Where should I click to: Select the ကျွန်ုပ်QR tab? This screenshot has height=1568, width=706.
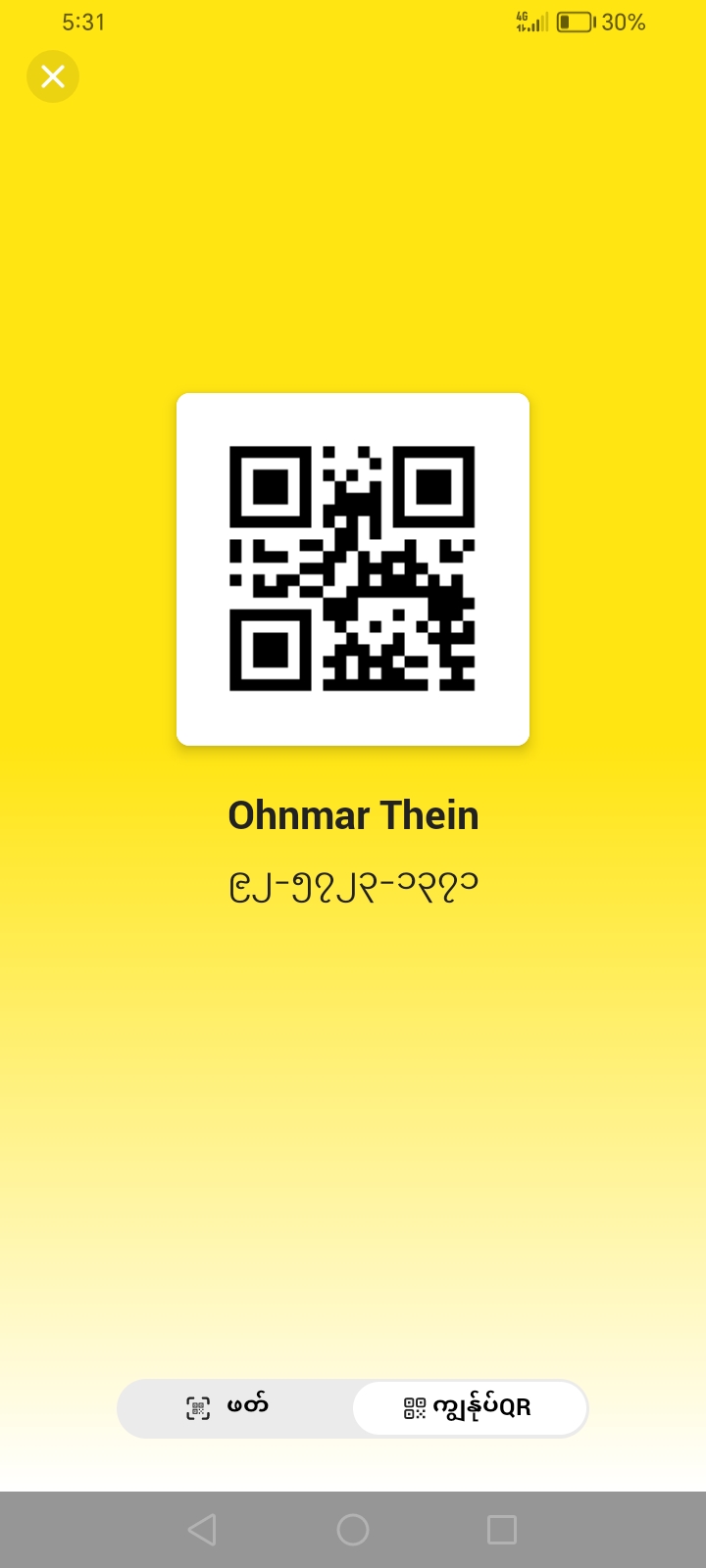470,1408
